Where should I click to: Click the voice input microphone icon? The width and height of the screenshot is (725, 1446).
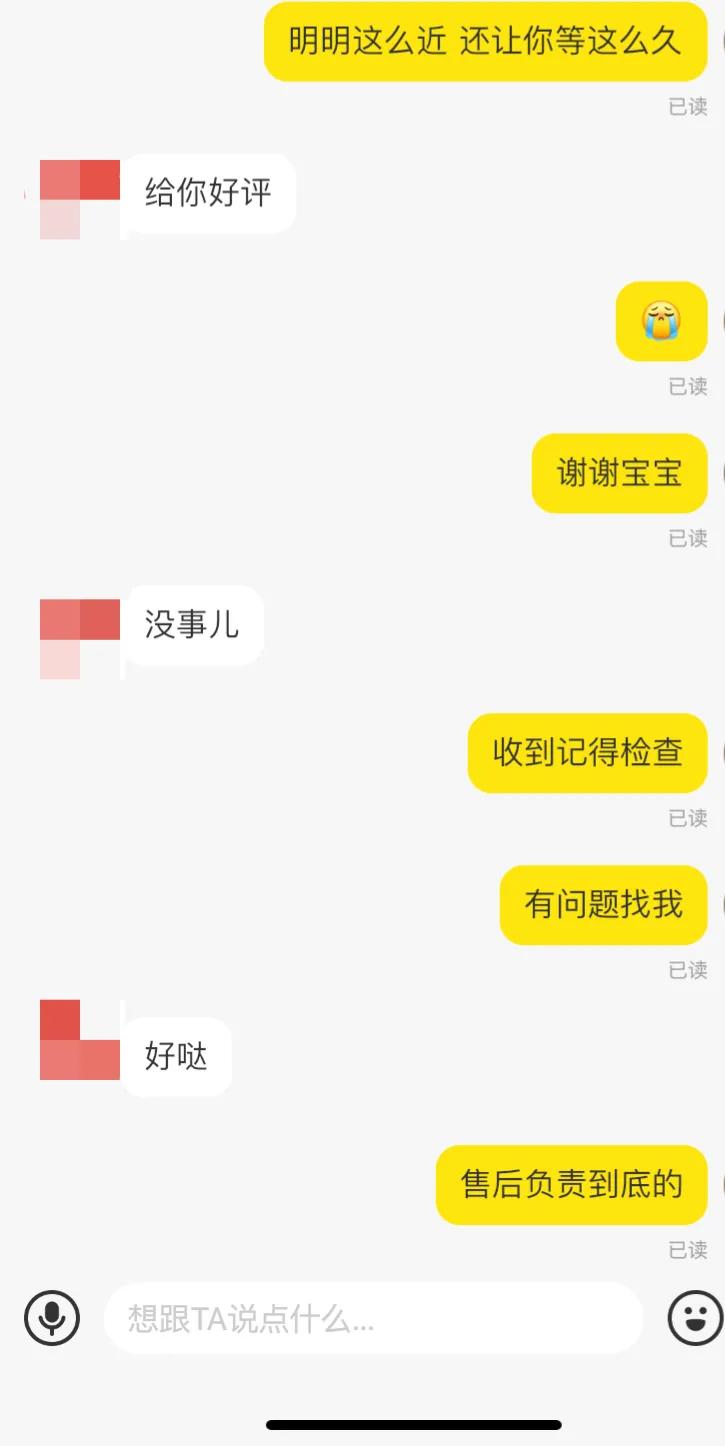tap(51, 1318)
